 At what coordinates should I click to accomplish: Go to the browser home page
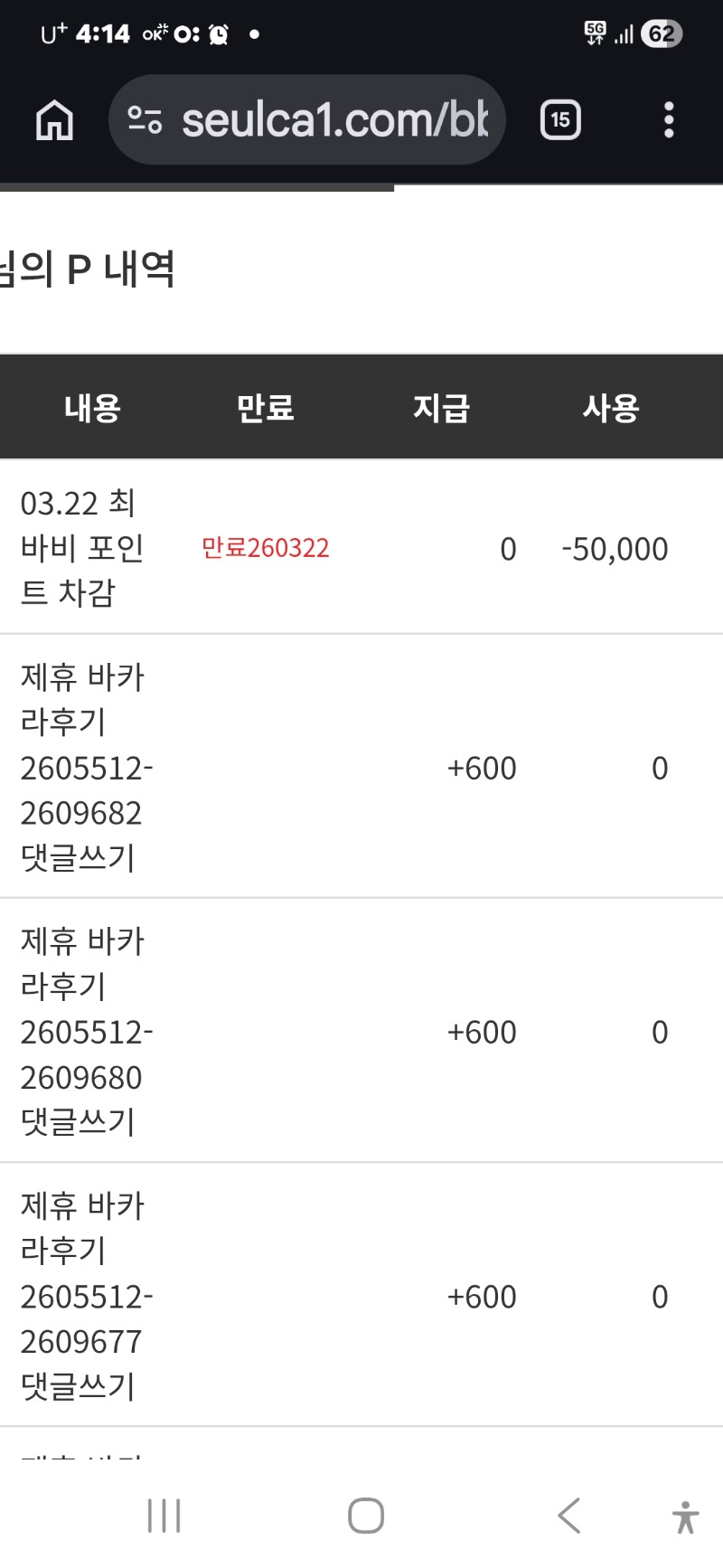point(54,120)
